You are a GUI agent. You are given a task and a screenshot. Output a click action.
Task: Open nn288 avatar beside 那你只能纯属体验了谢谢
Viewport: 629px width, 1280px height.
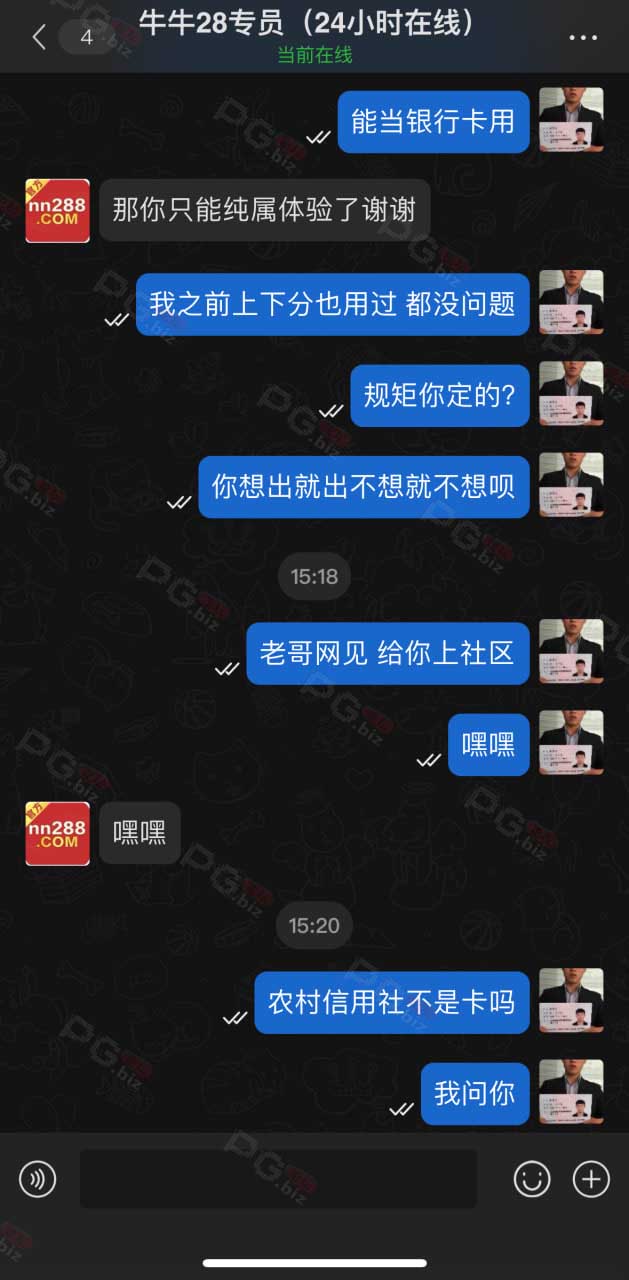tap(57, 211)
